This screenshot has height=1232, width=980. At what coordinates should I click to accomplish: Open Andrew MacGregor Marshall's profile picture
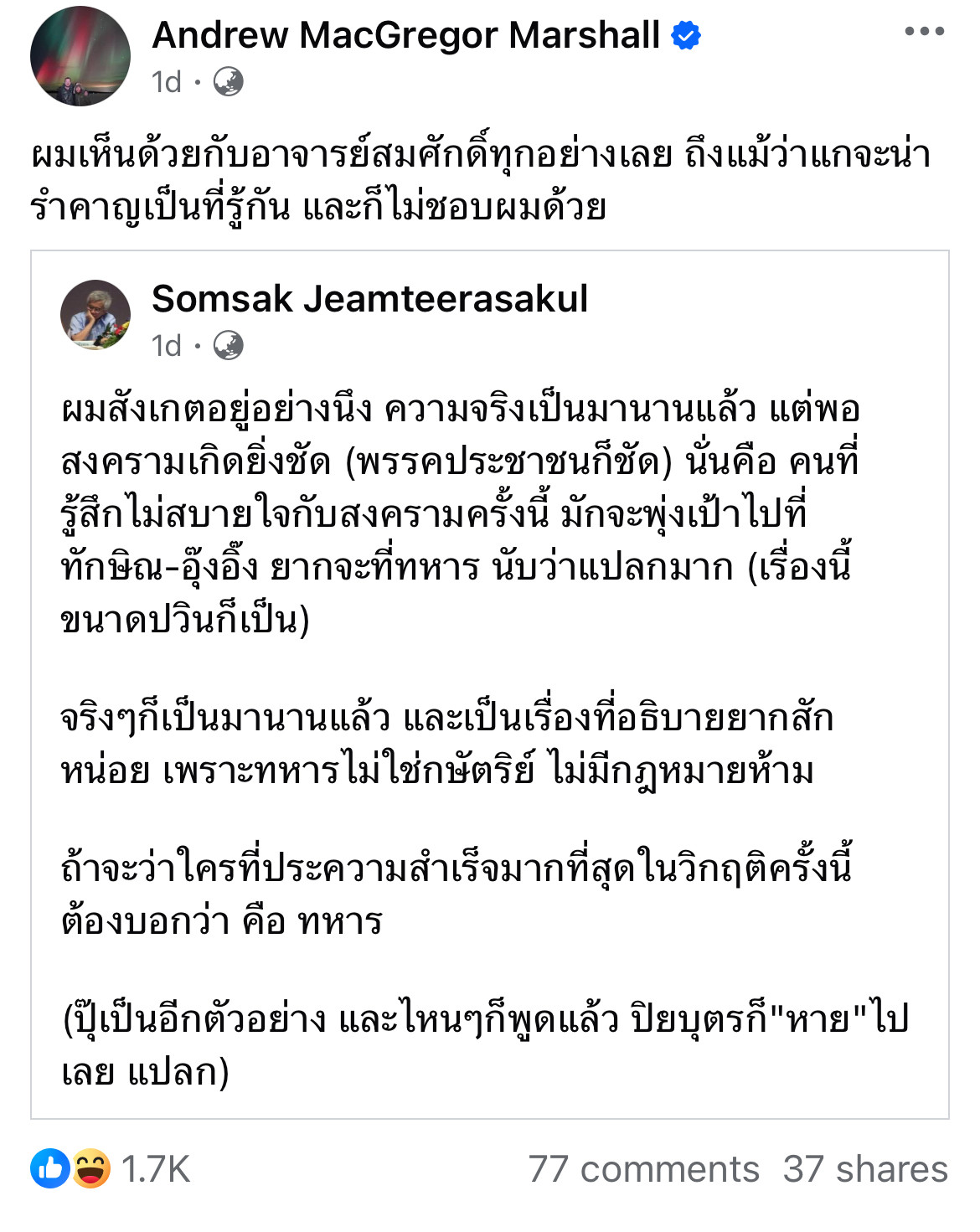(x=80, y=56)
